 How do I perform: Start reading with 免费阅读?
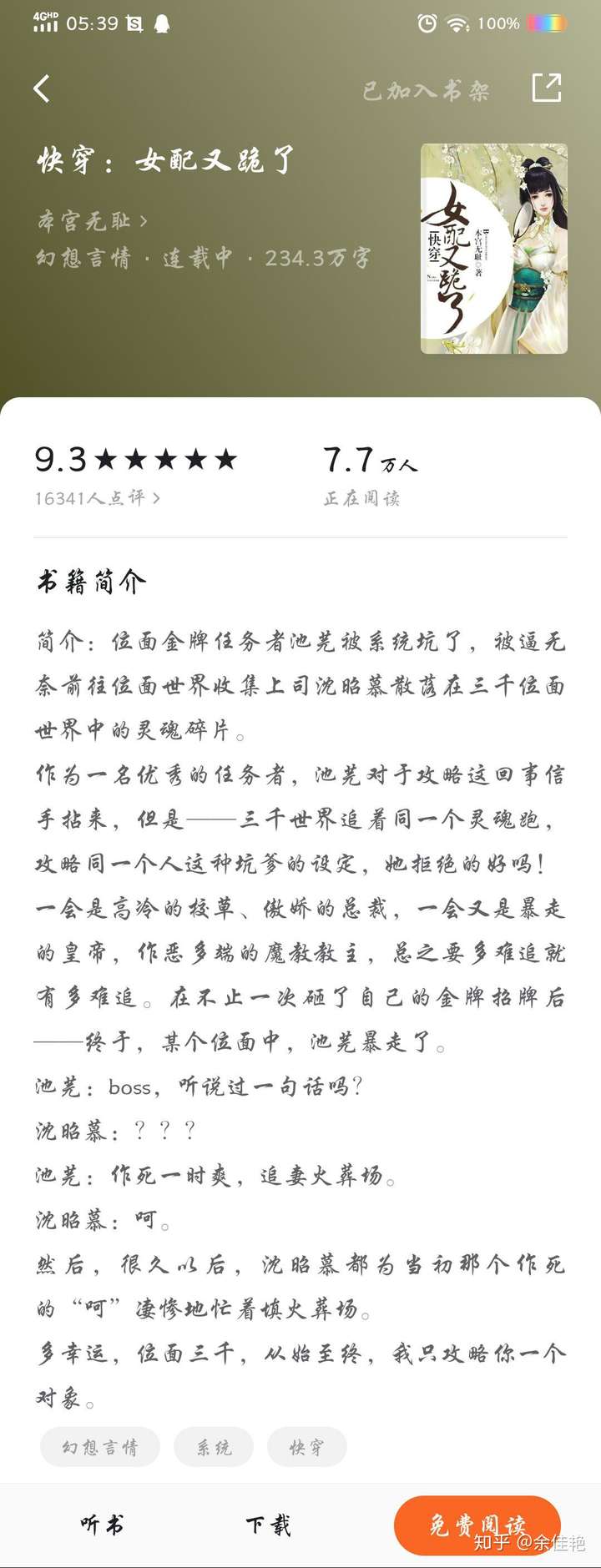477,1525
